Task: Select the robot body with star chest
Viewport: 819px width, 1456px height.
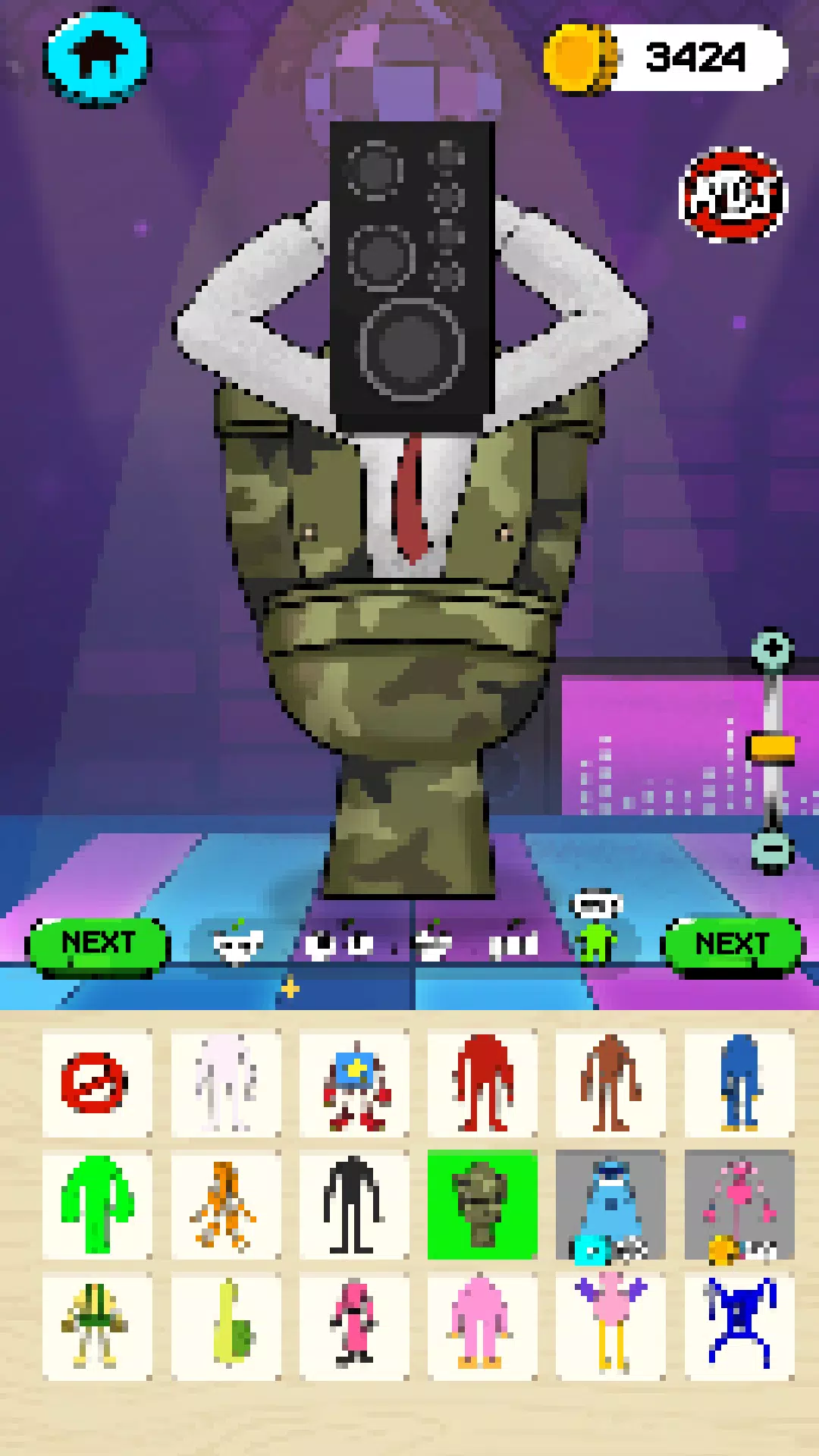Action: [x=354, y=1083]
